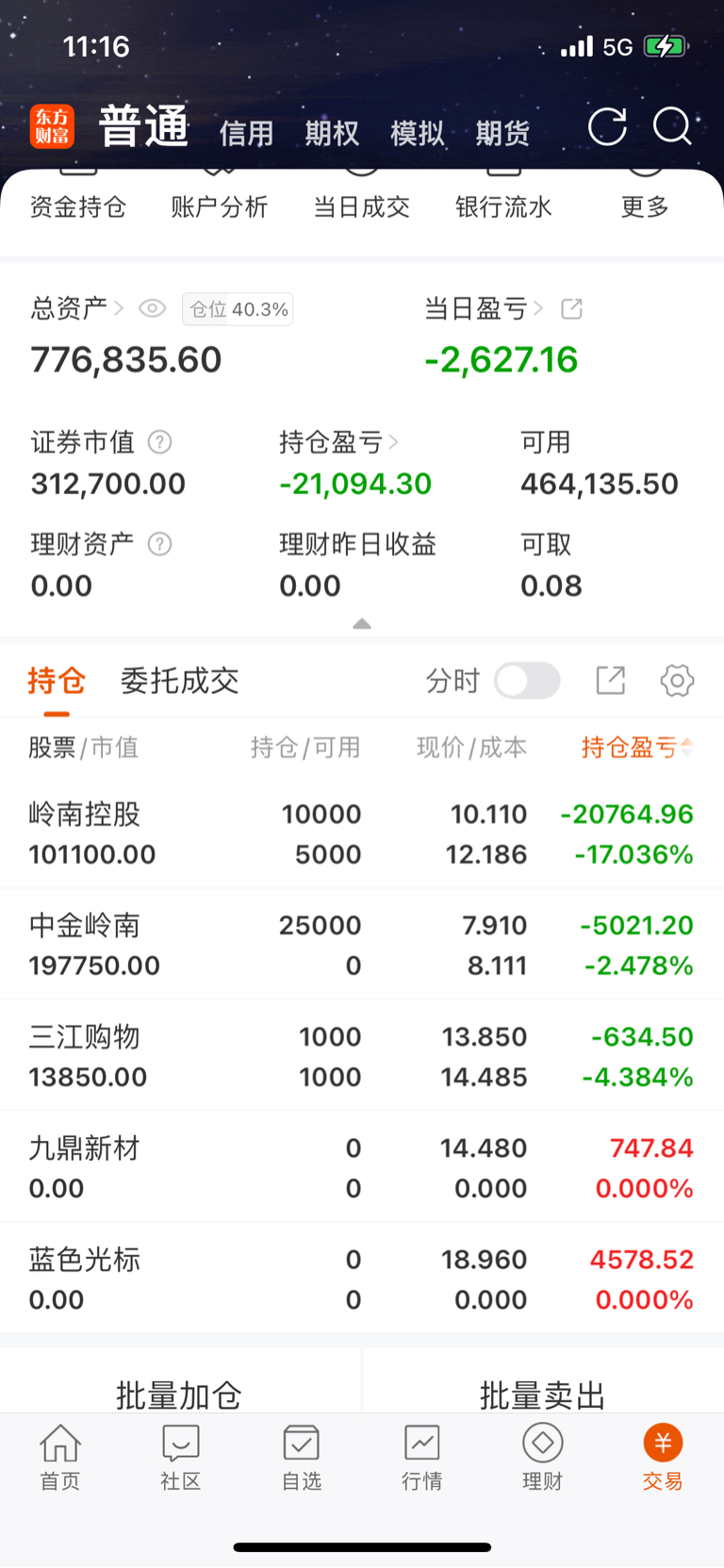Open 账户分析 section
Screen dimensions: 724x1568
(x=220, y=206)
